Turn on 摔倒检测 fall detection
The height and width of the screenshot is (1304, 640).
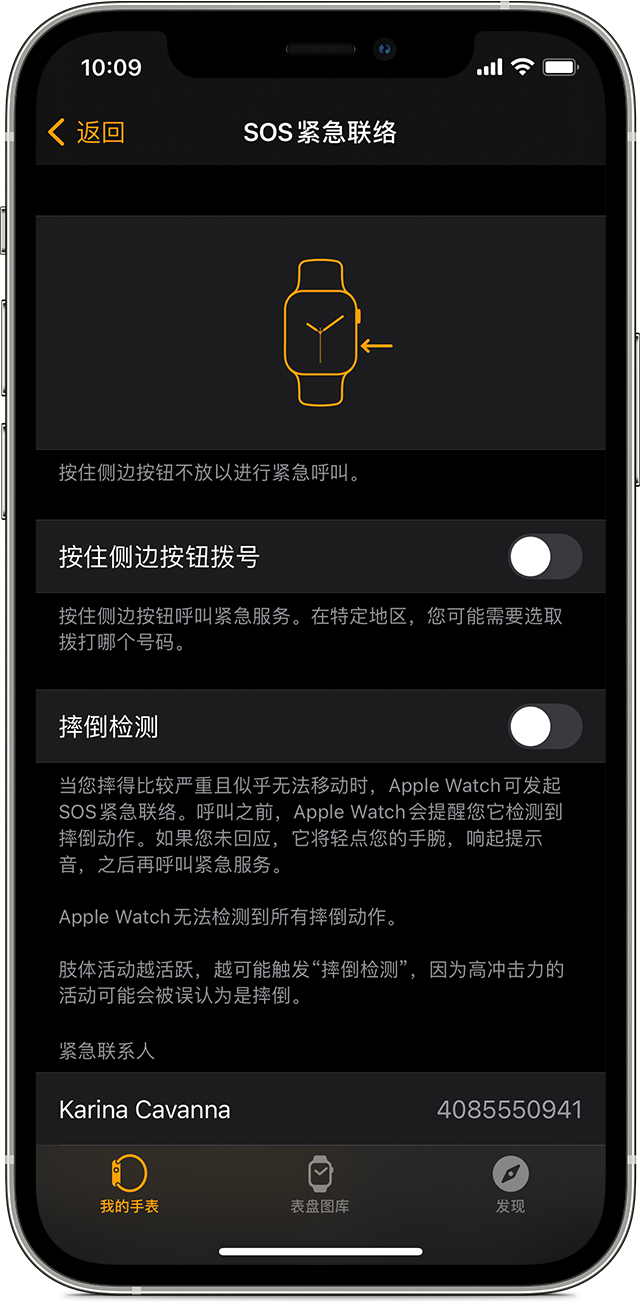click(x=544, y=727)
